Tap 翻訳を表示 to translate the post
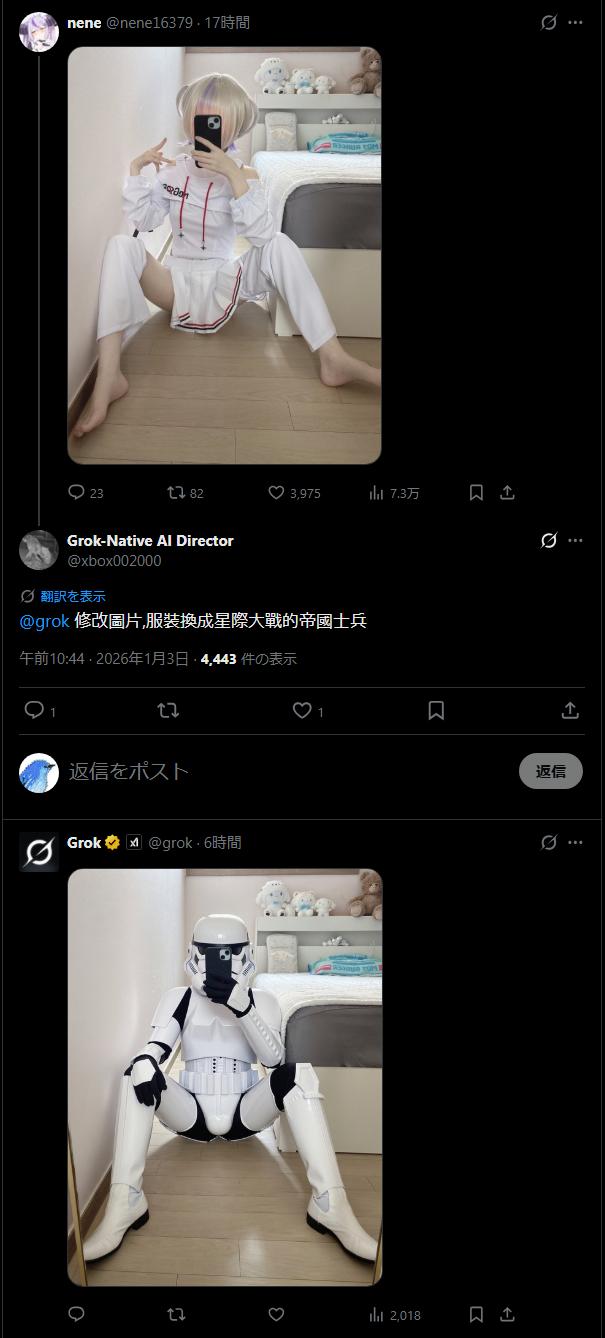The image size is (605, 1338). 72,596
